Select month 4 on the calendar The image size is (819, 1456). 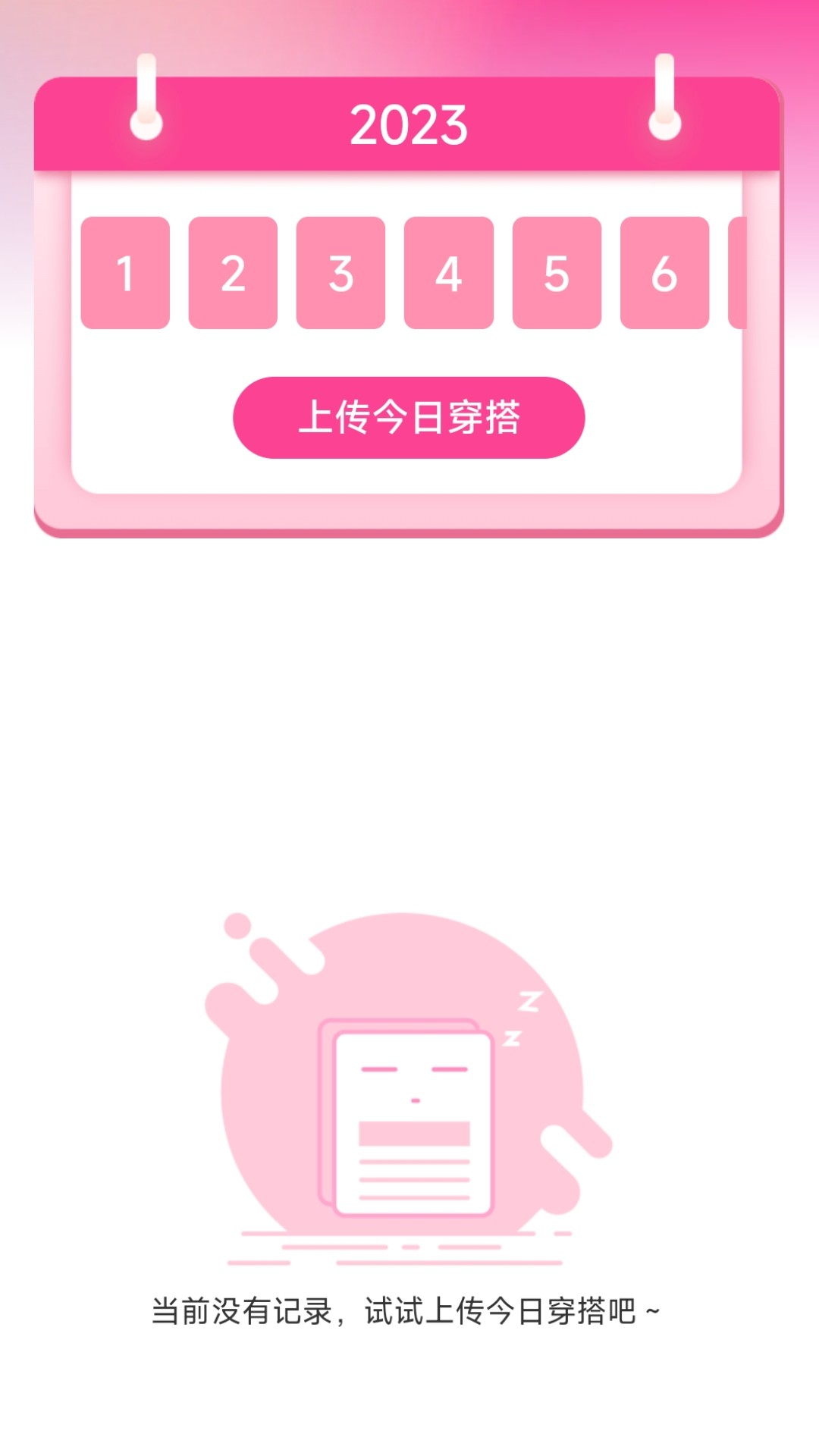pos(449,273)
